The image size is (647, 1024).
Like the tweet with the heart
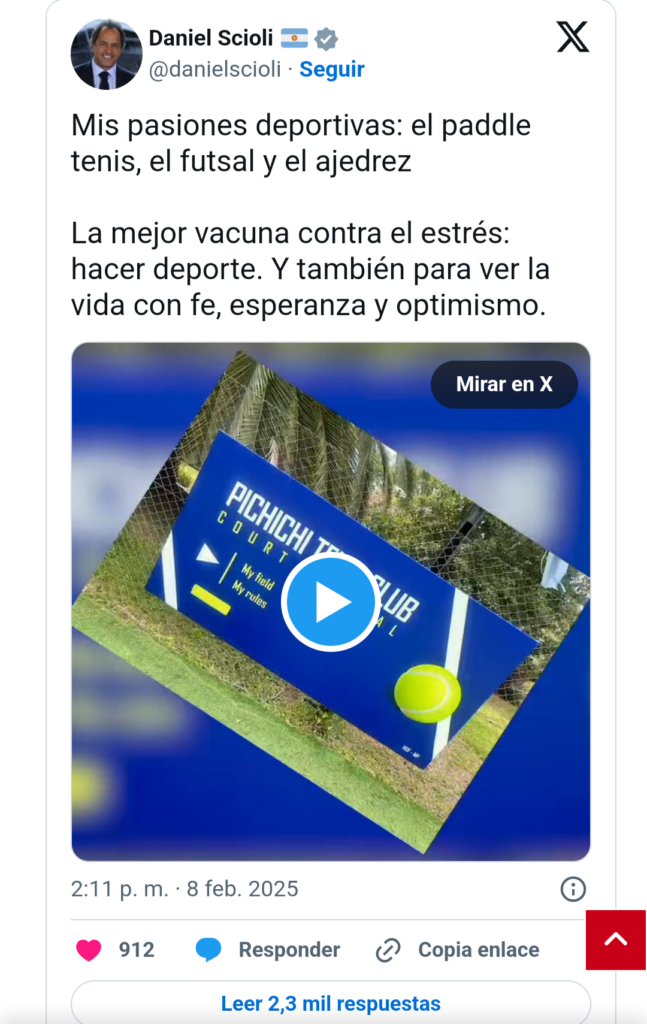(89, 950)
